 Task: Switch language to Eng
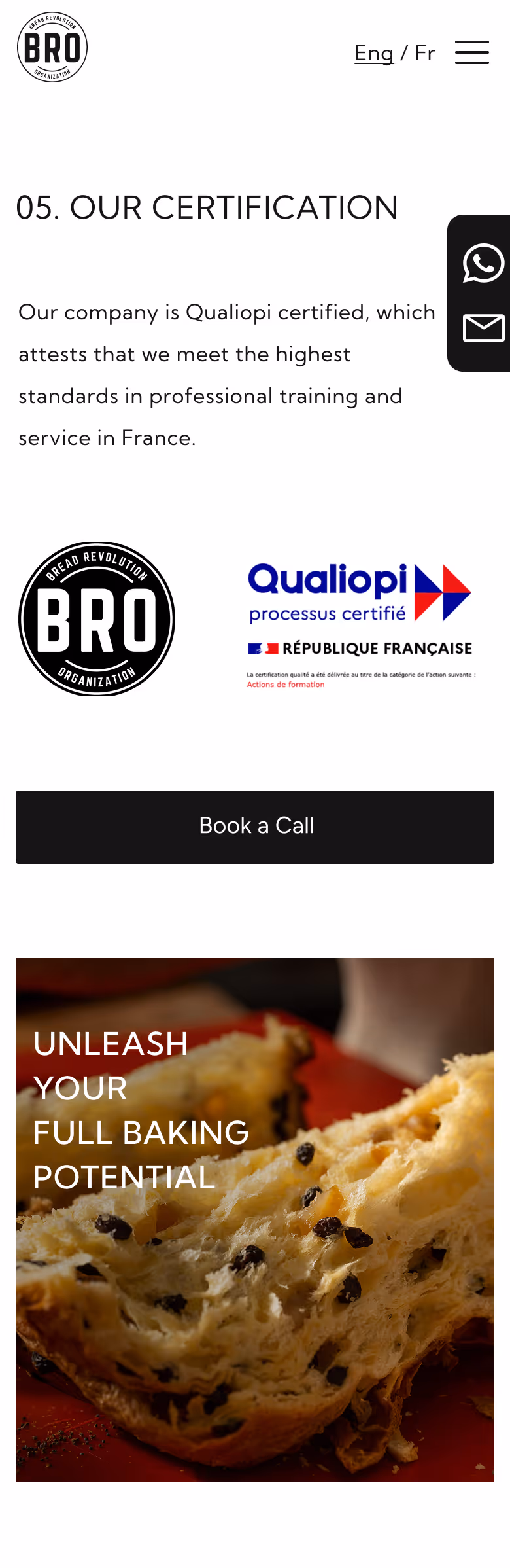374,53
